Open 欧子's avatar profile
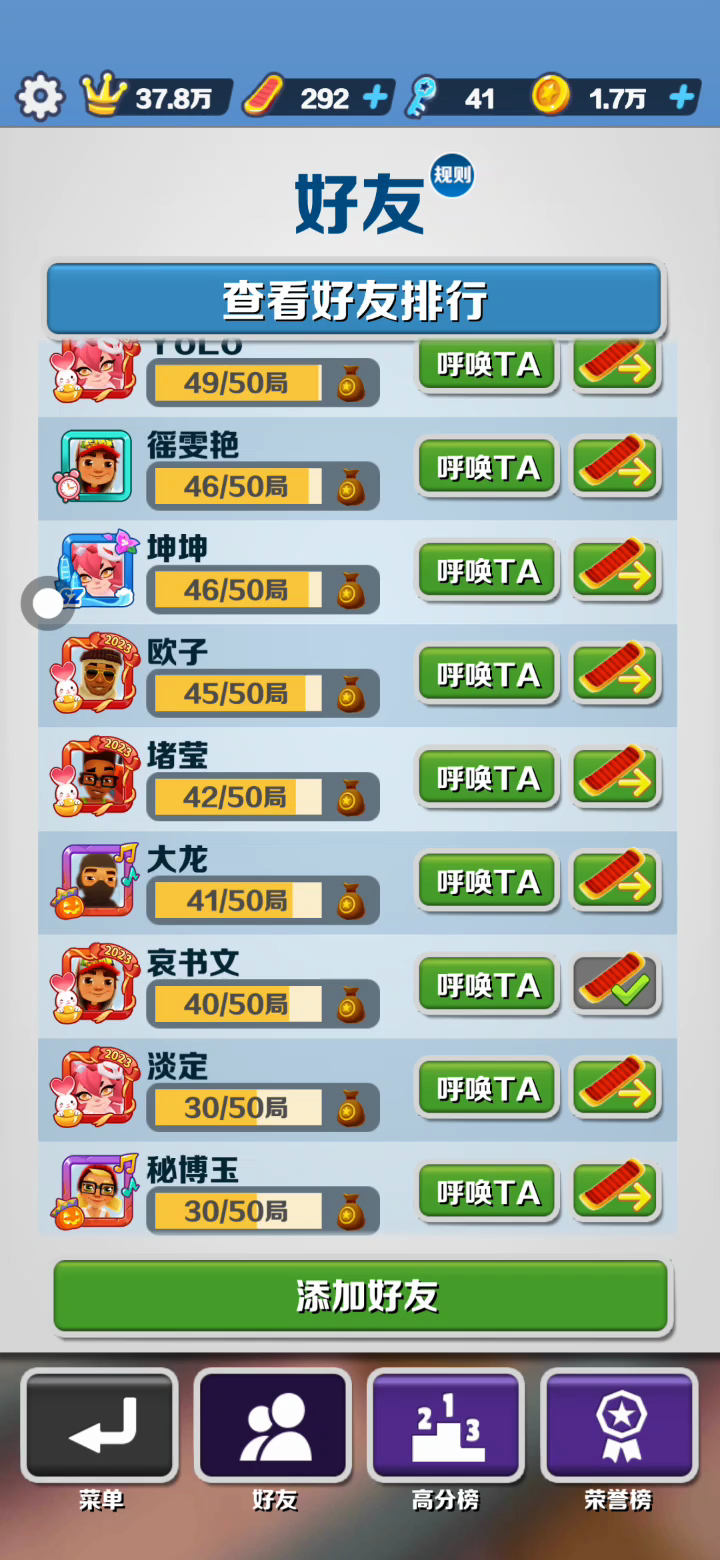This screenshot has width=720, height=1560. (95, 673)
